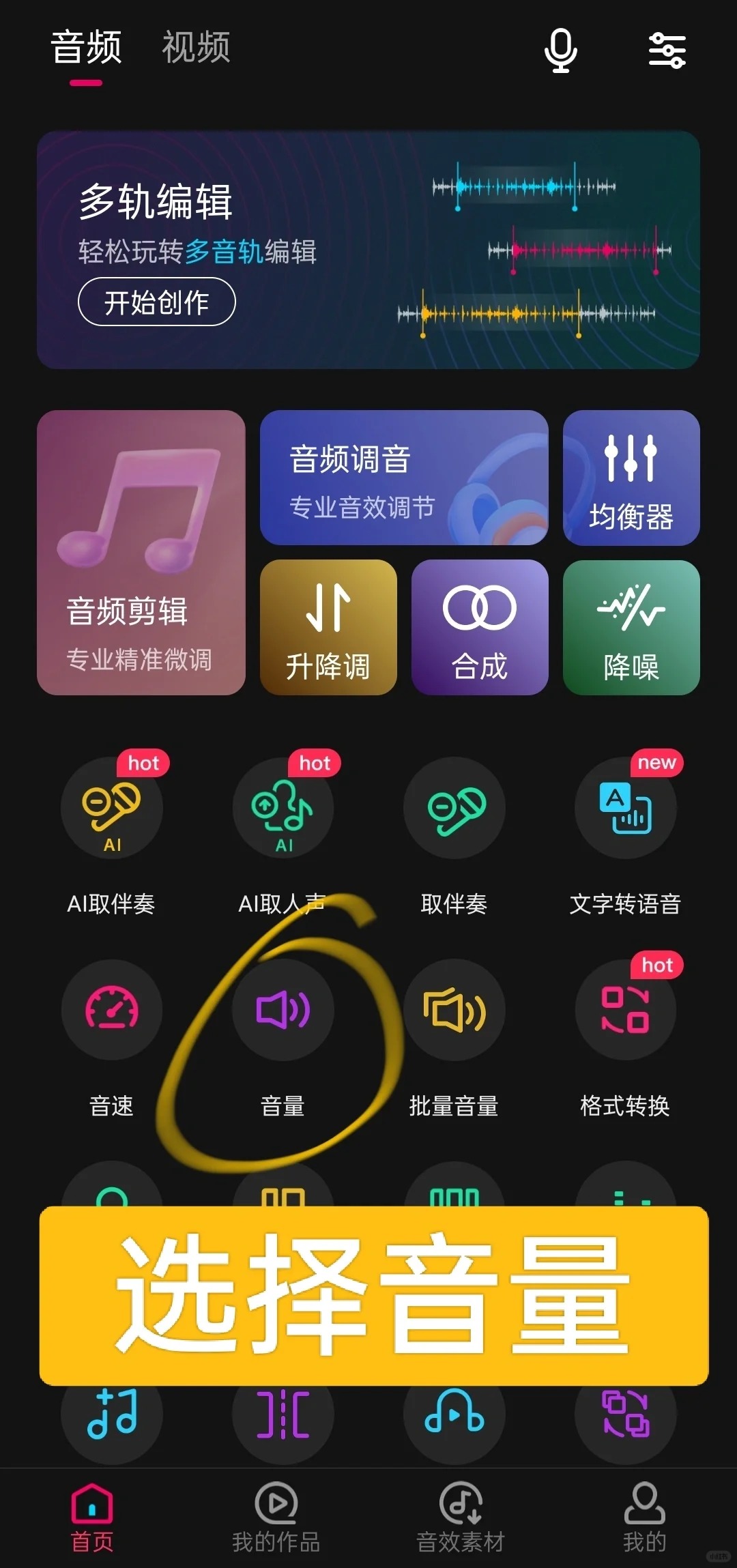Screen dimensions: 737x1568
Task: Open the 音速 speed tool
Action: (112, 1010)
